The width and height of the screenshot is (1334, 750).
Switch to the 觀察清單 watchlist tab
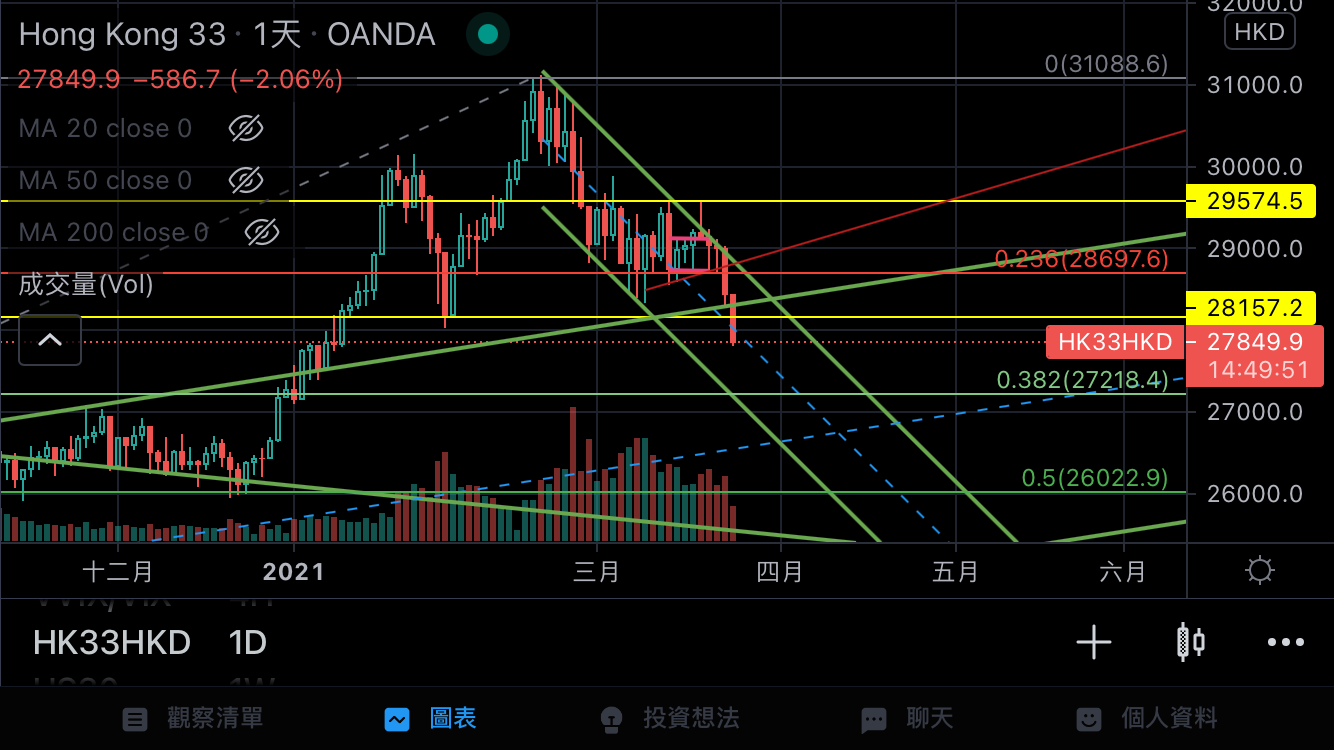coord(193,718)
